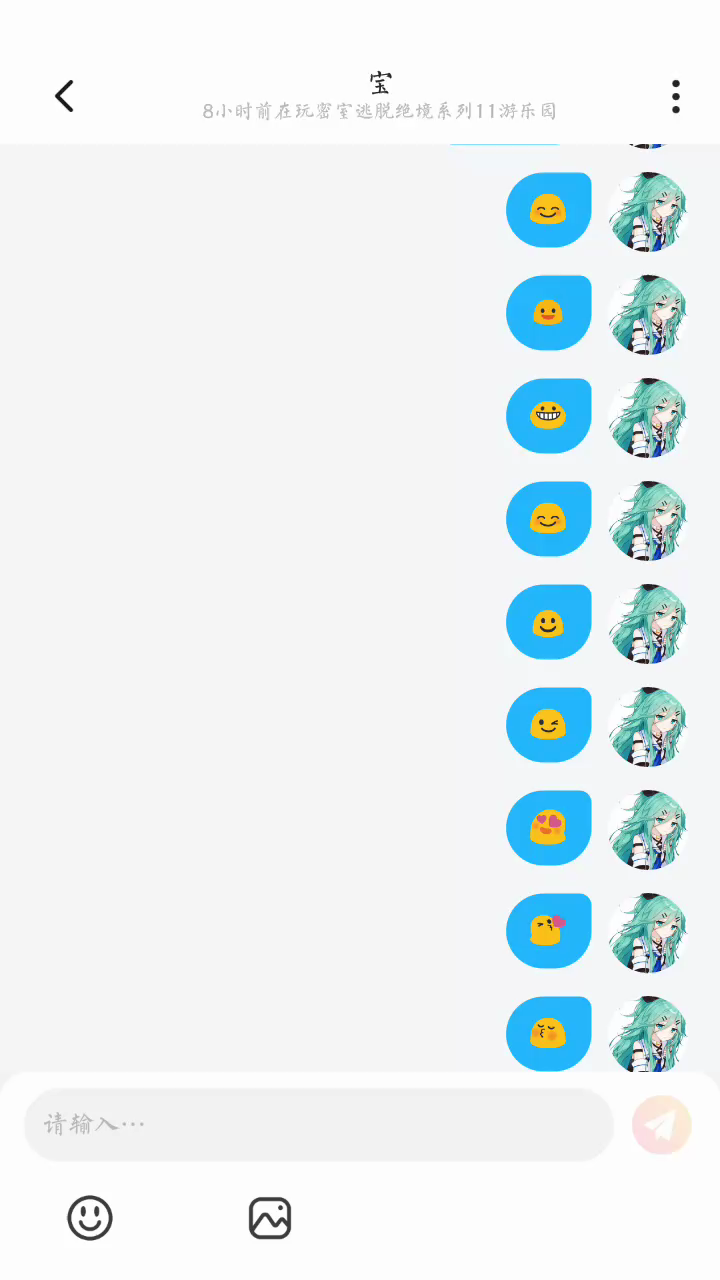This screenshot has height=1280, width=720.
Task: Send the message with the paper plane
Action: click(x=662, y=1125)
